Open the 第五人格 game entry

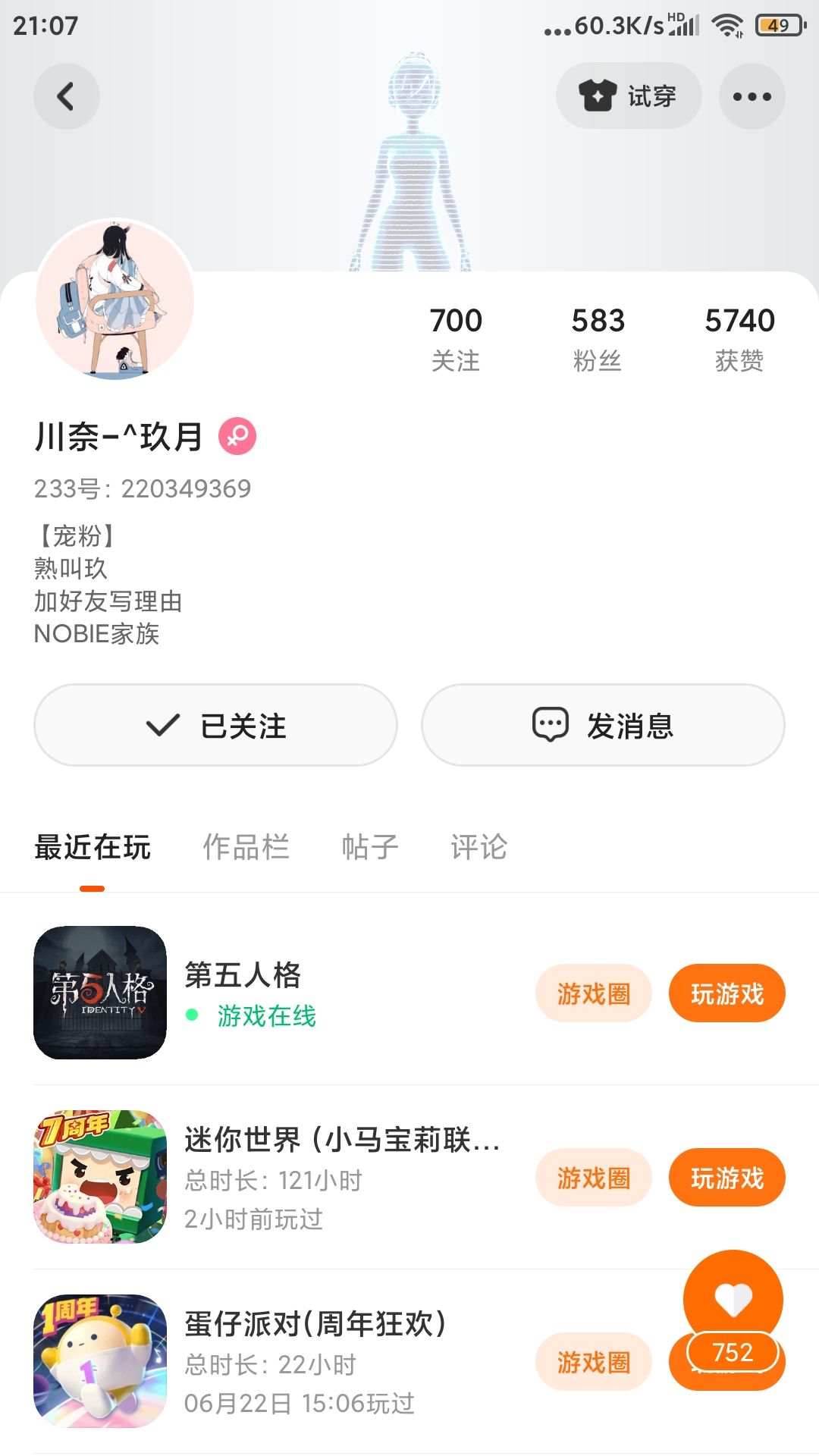point(243,976)
